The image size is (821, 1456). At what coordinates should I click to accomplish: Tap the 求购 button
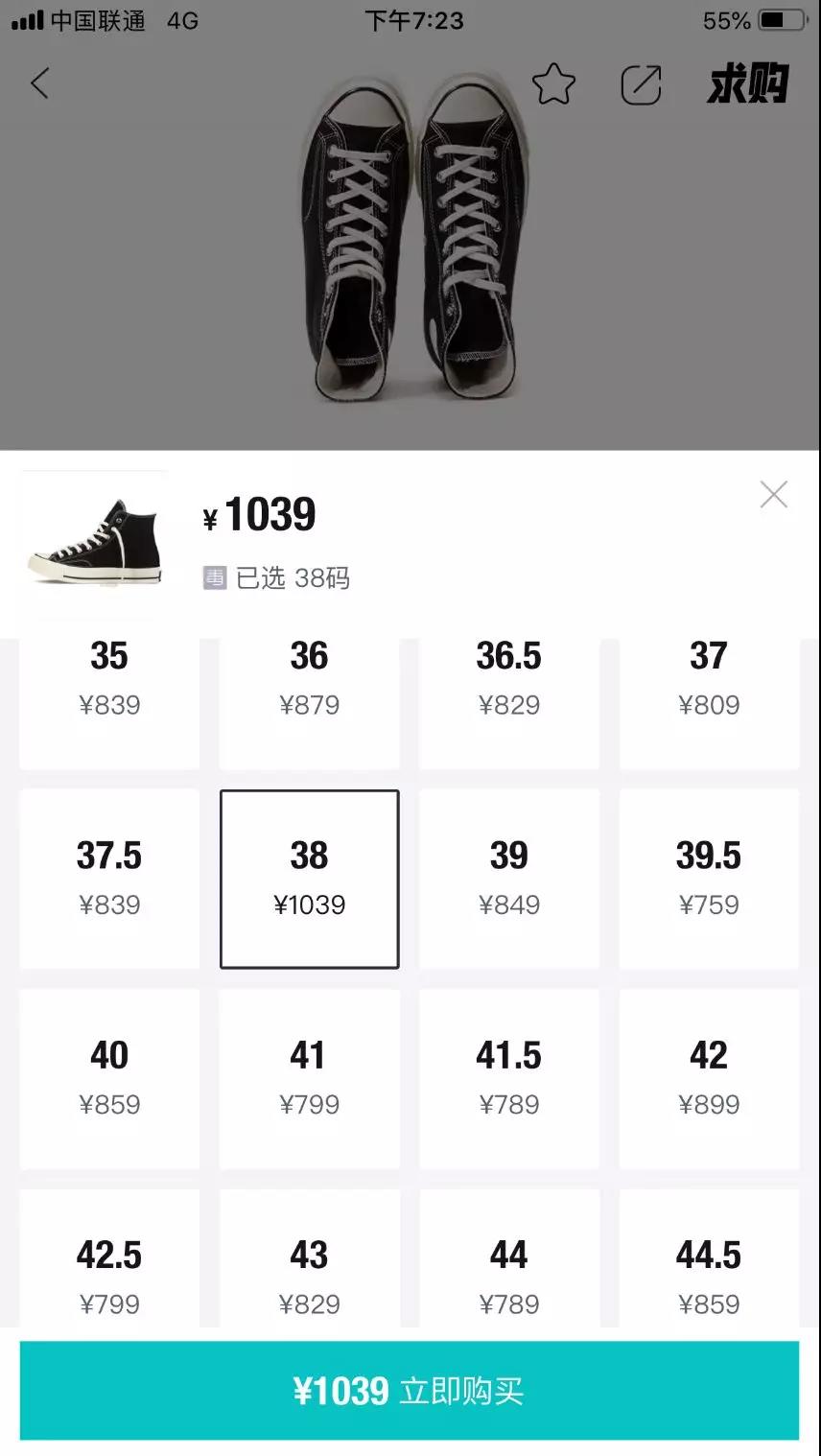[x=747, y=84]
